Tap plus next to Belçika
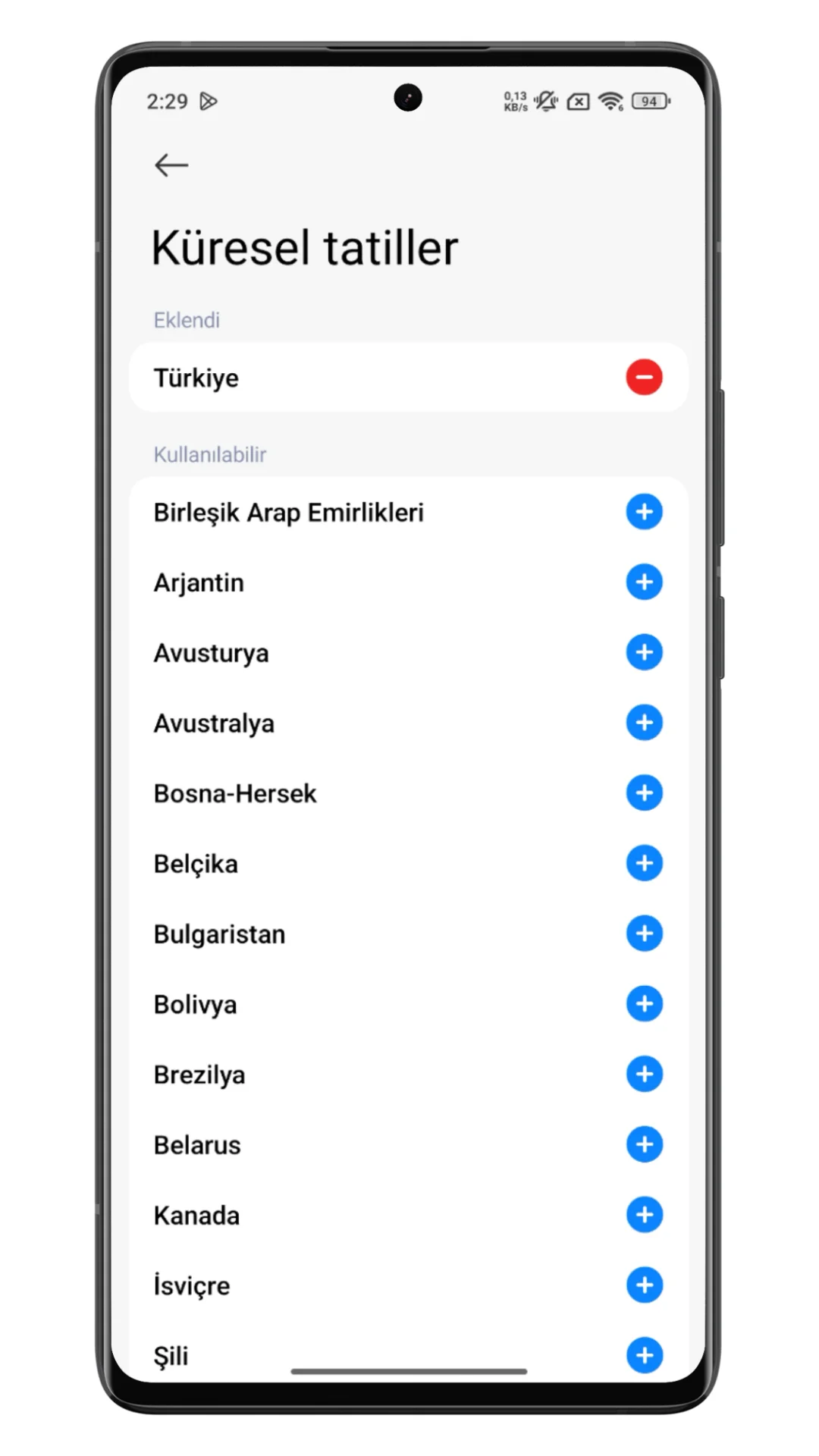This screenshot has height=1456, width=819. [644, 863]
